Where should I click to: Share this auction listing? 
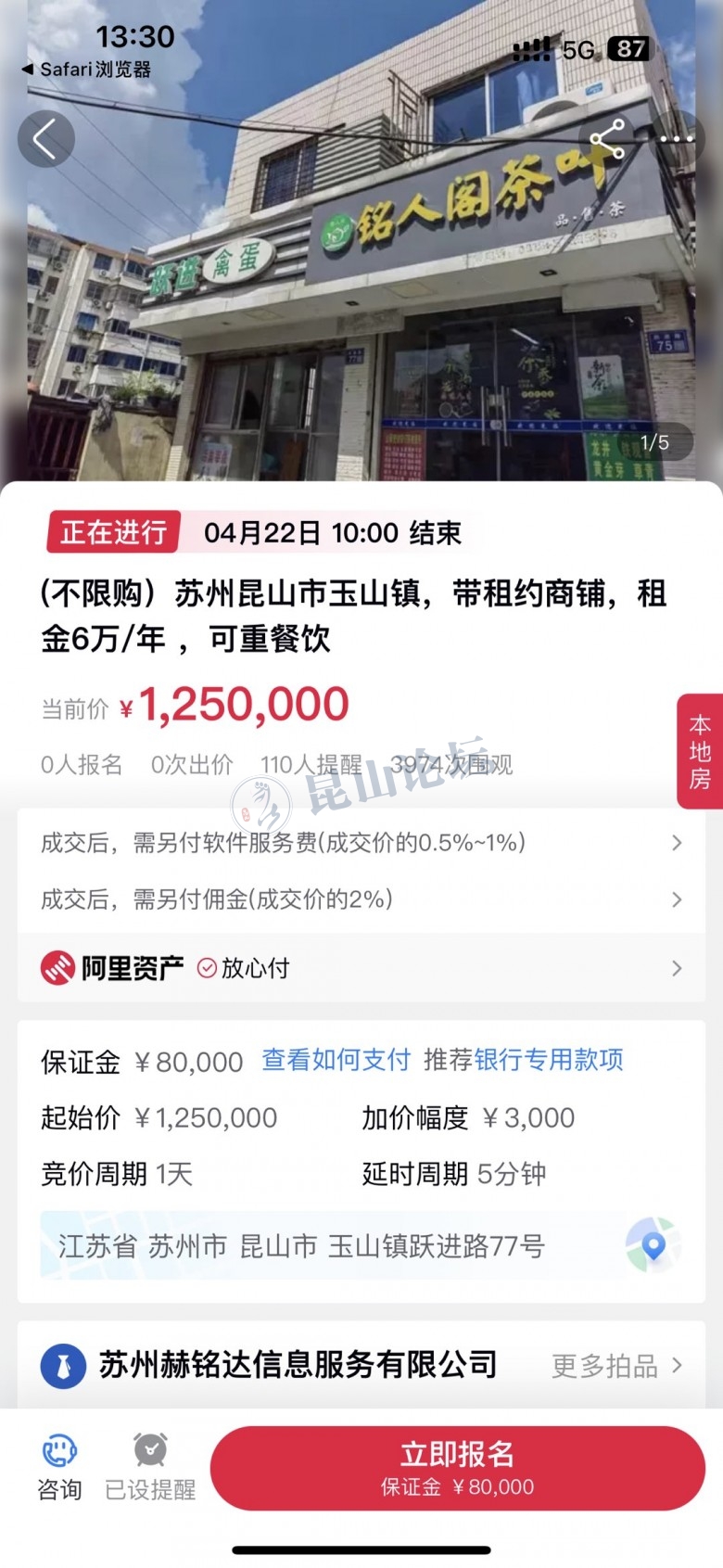point(607,139)
